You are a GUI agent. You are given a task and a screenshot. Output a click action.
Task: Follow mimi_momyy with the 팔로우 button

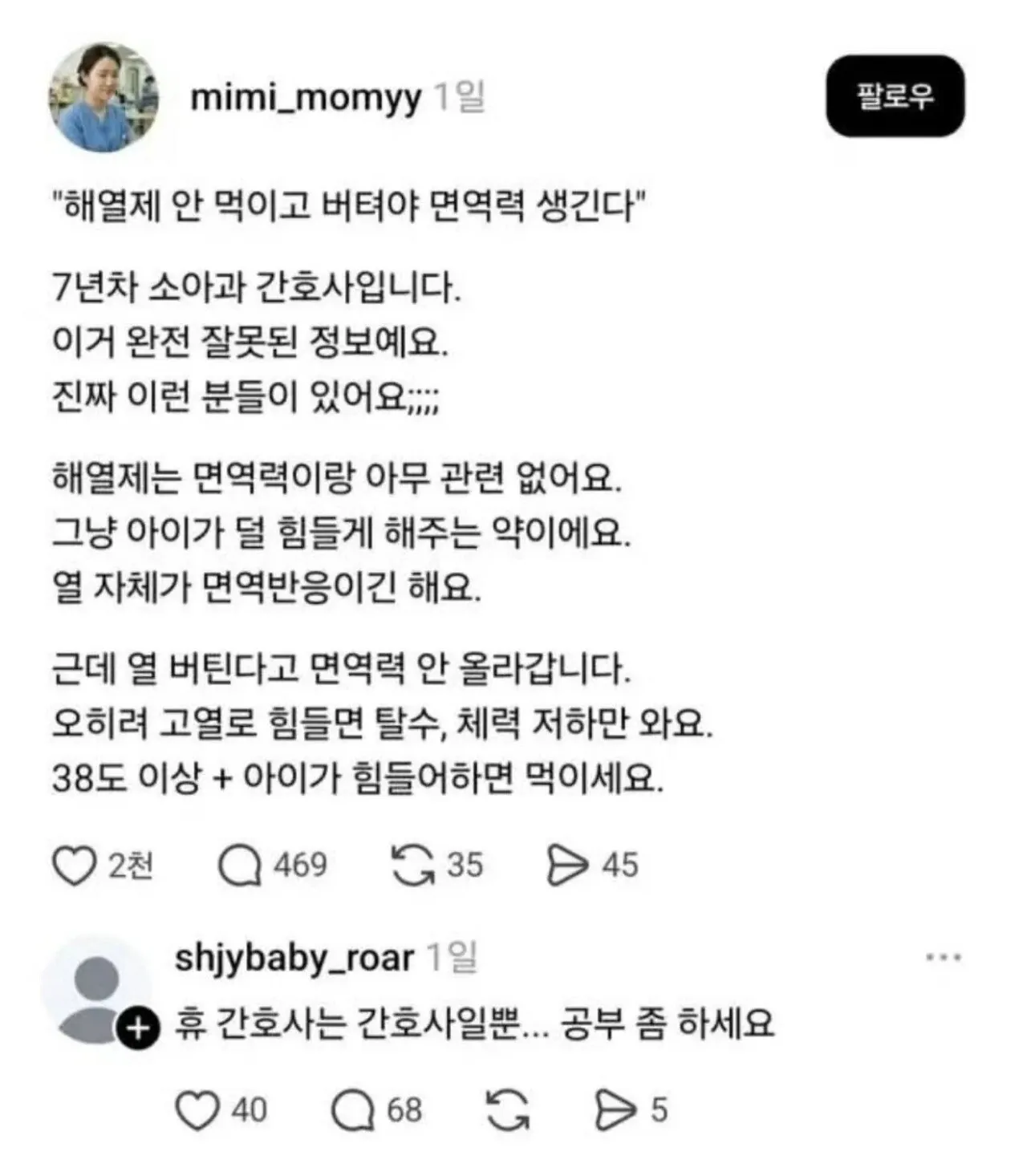point(895,96)
